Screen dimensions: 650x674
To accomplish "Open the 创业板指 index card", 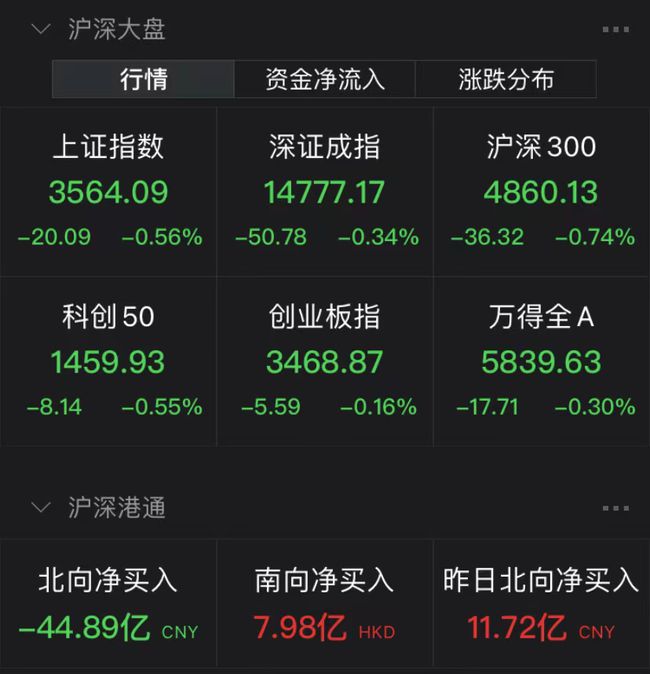I will (x=324, y=360).
